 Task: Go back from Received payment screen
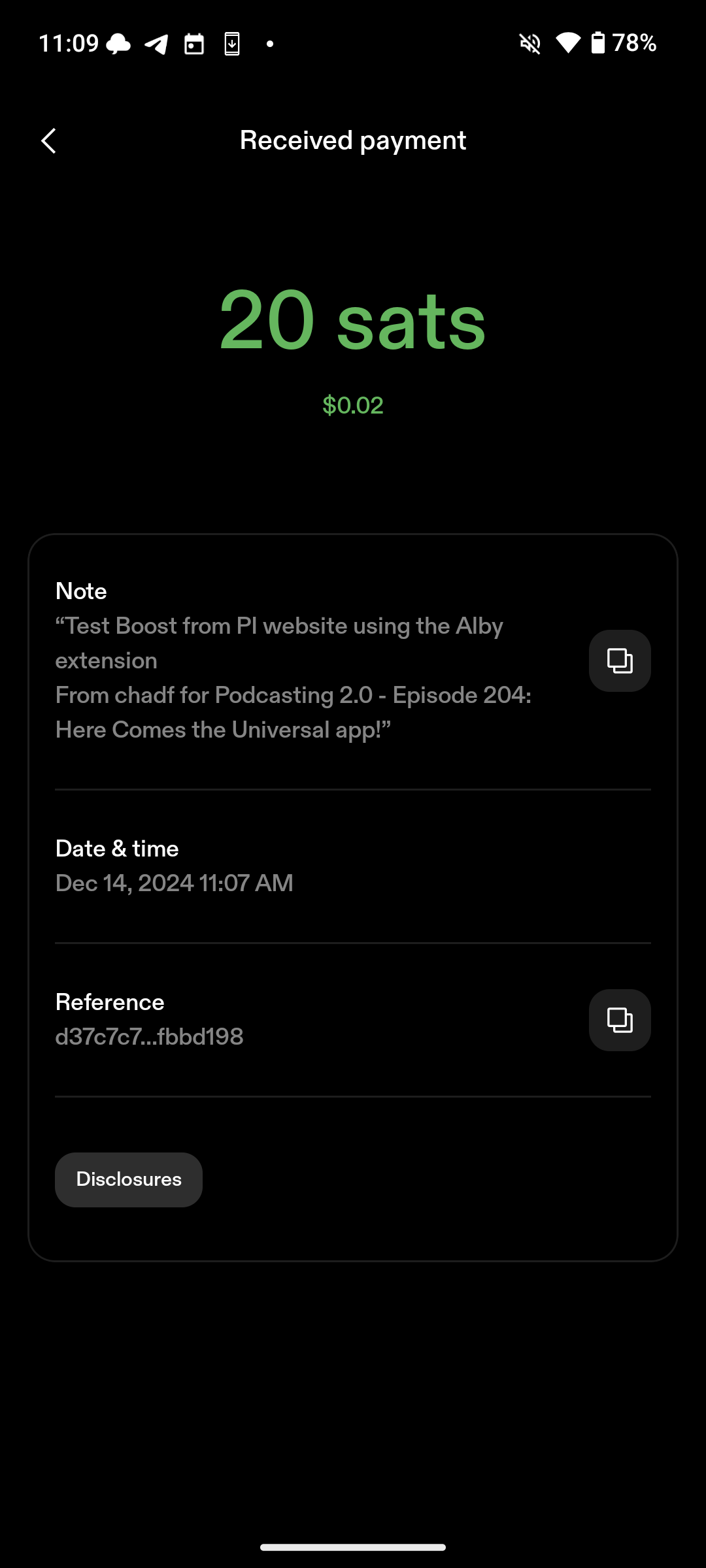[49, 140]
